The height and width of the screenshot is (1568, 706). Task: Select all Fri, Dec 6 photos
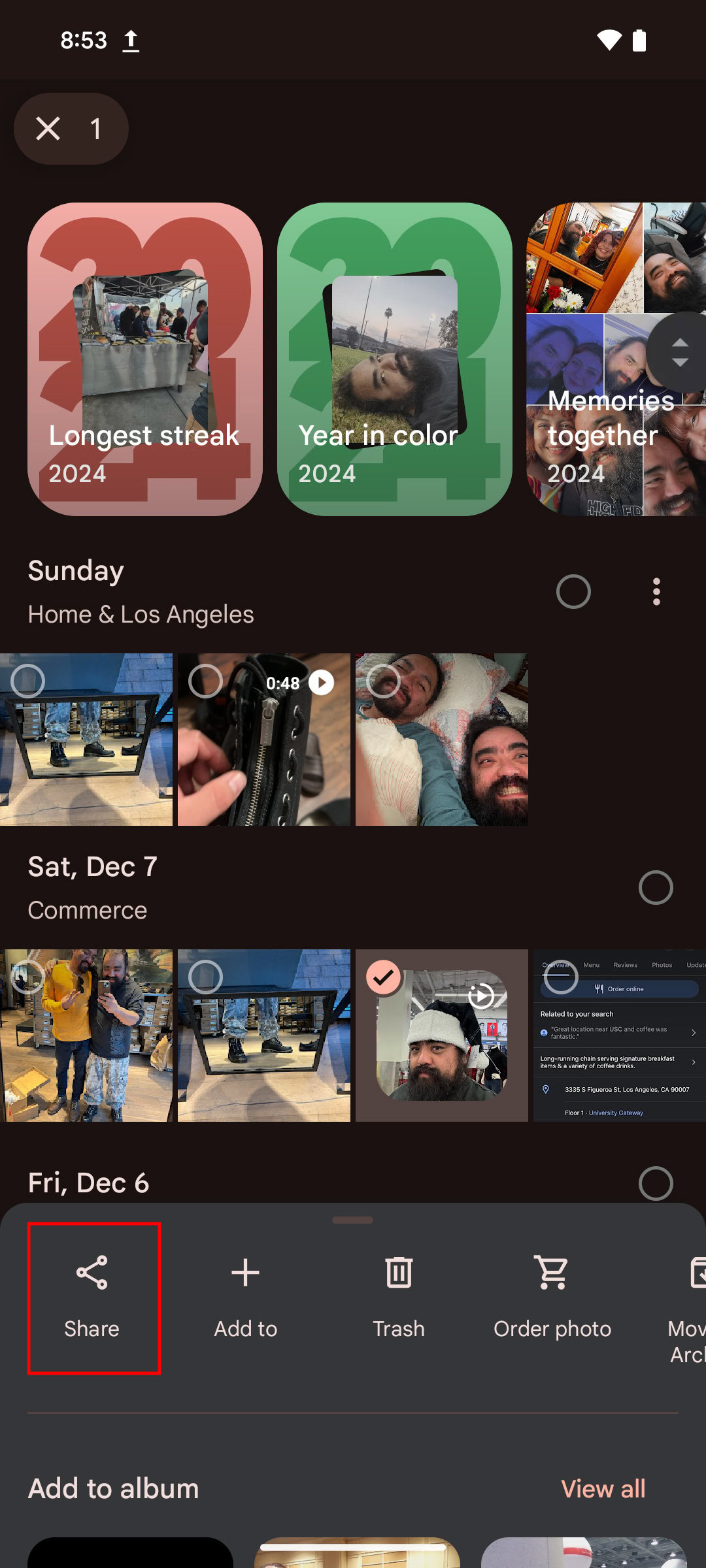tap(656, 1183)
